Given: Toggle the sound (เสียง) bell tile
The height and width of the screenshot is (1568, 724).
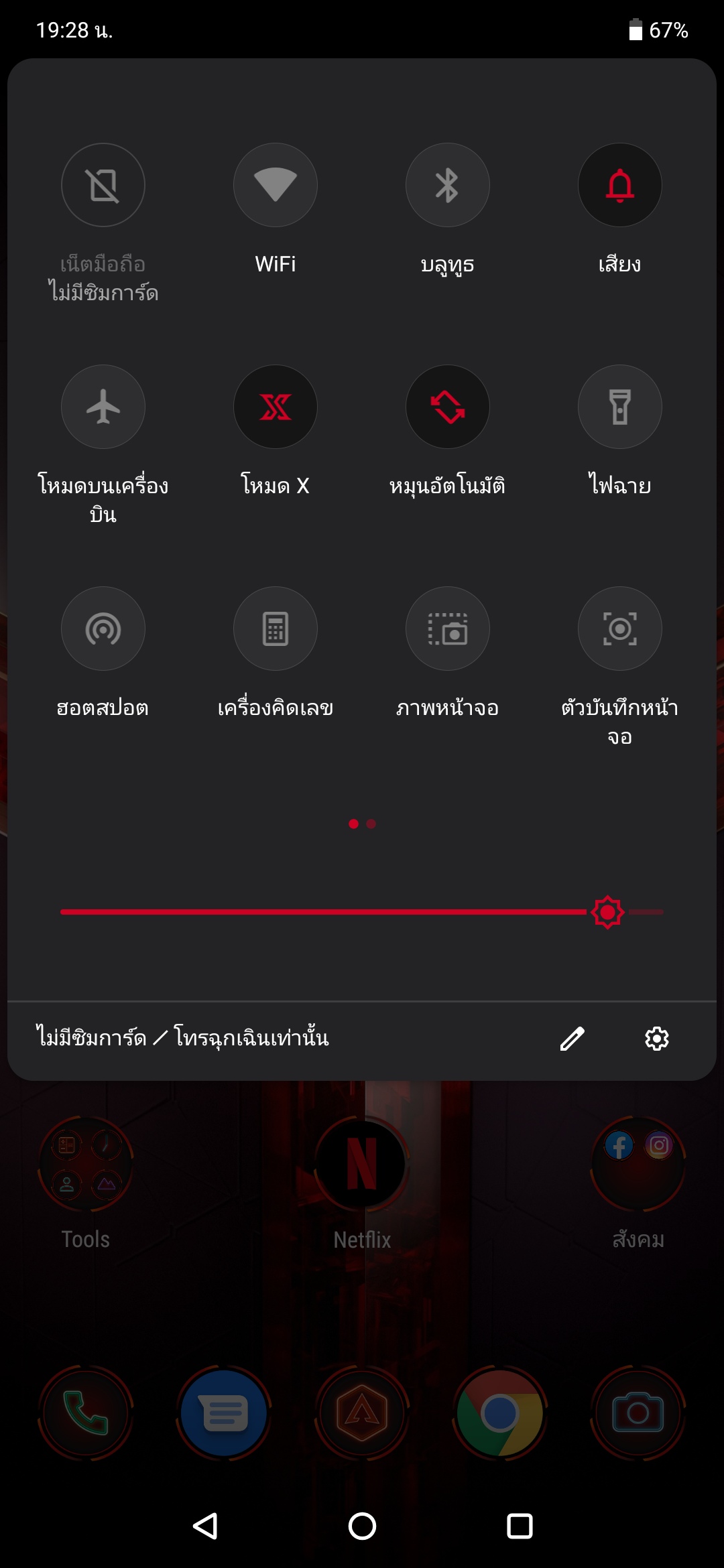Looking at the screenshot, I should coord(620,185).
